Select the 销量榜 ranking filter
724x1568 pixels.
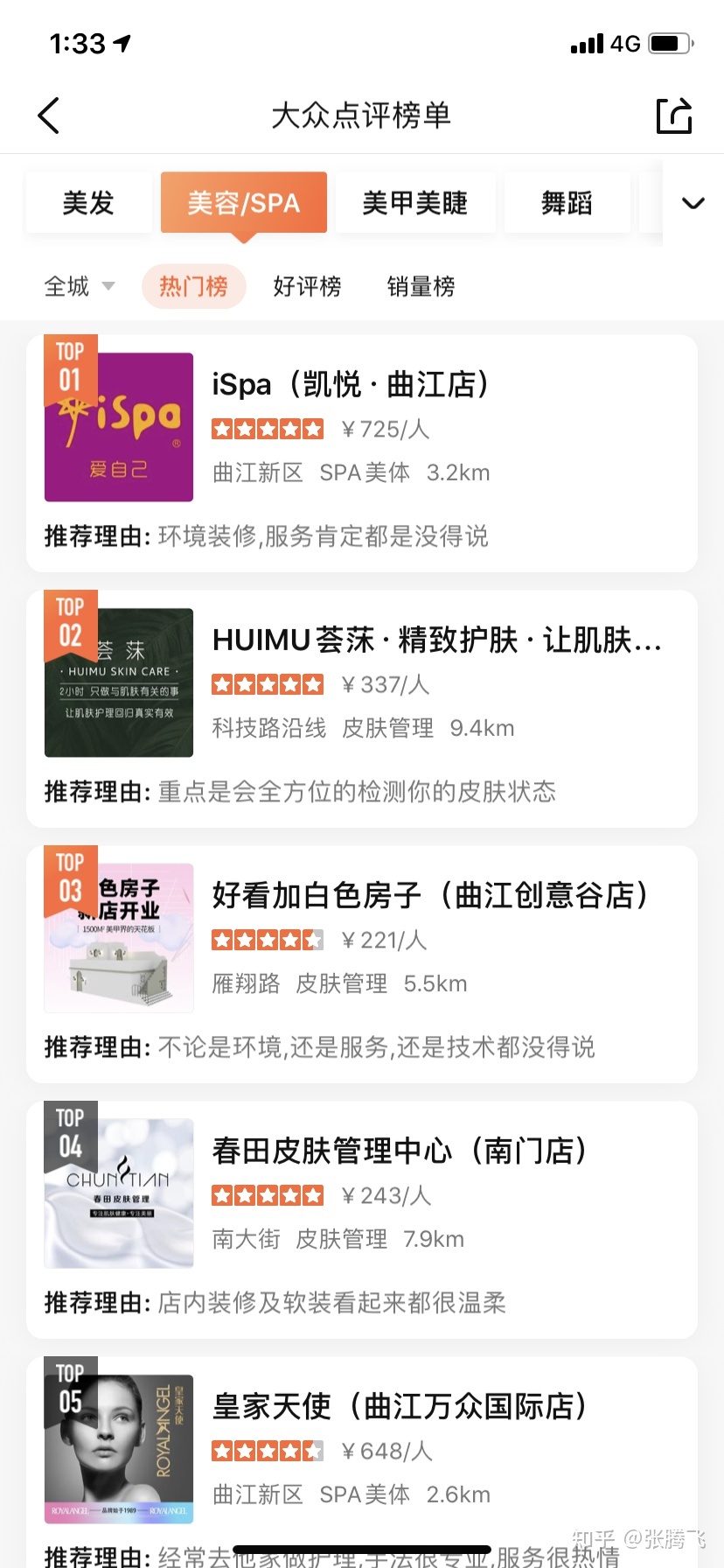[421, 286]
